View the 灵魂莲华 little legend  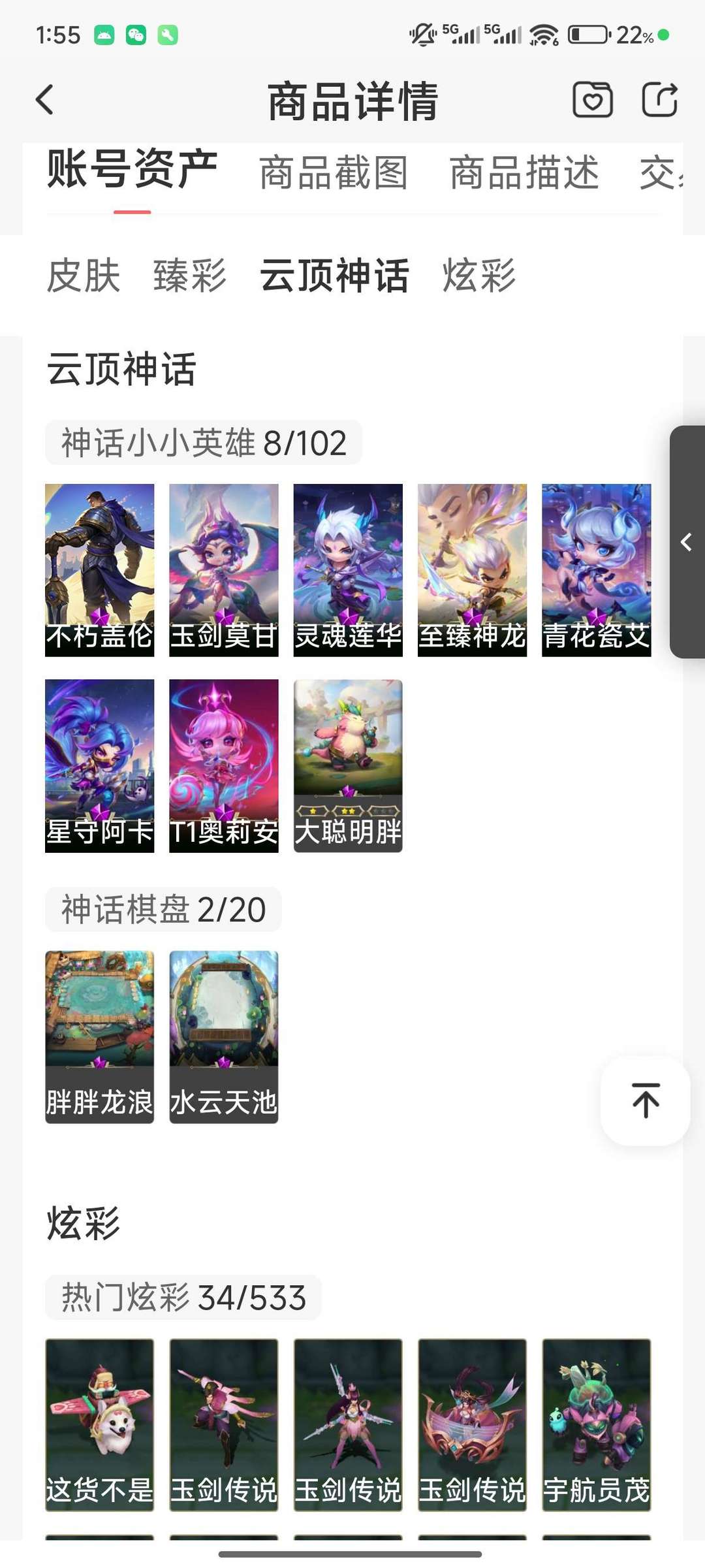coord(348,569)
